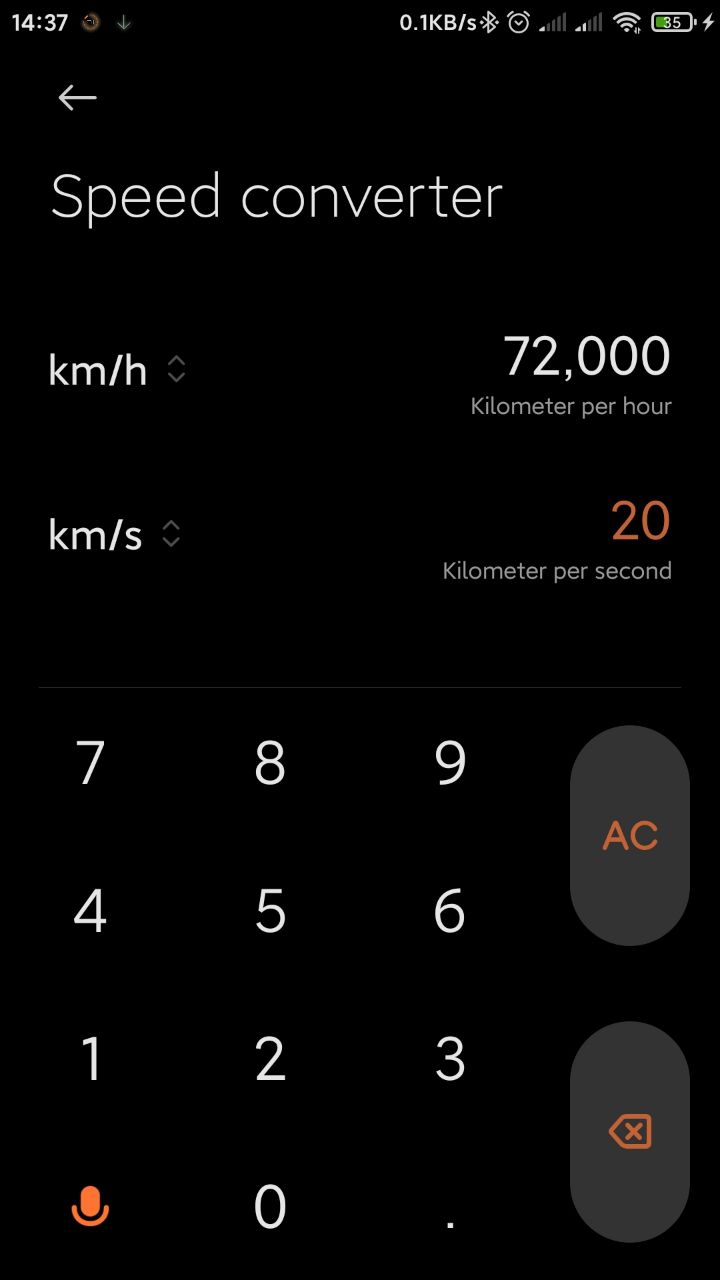Screen dimensions: 720x1280
Task: Enter digit 8 on the keypad
Action: coord(270,763)
